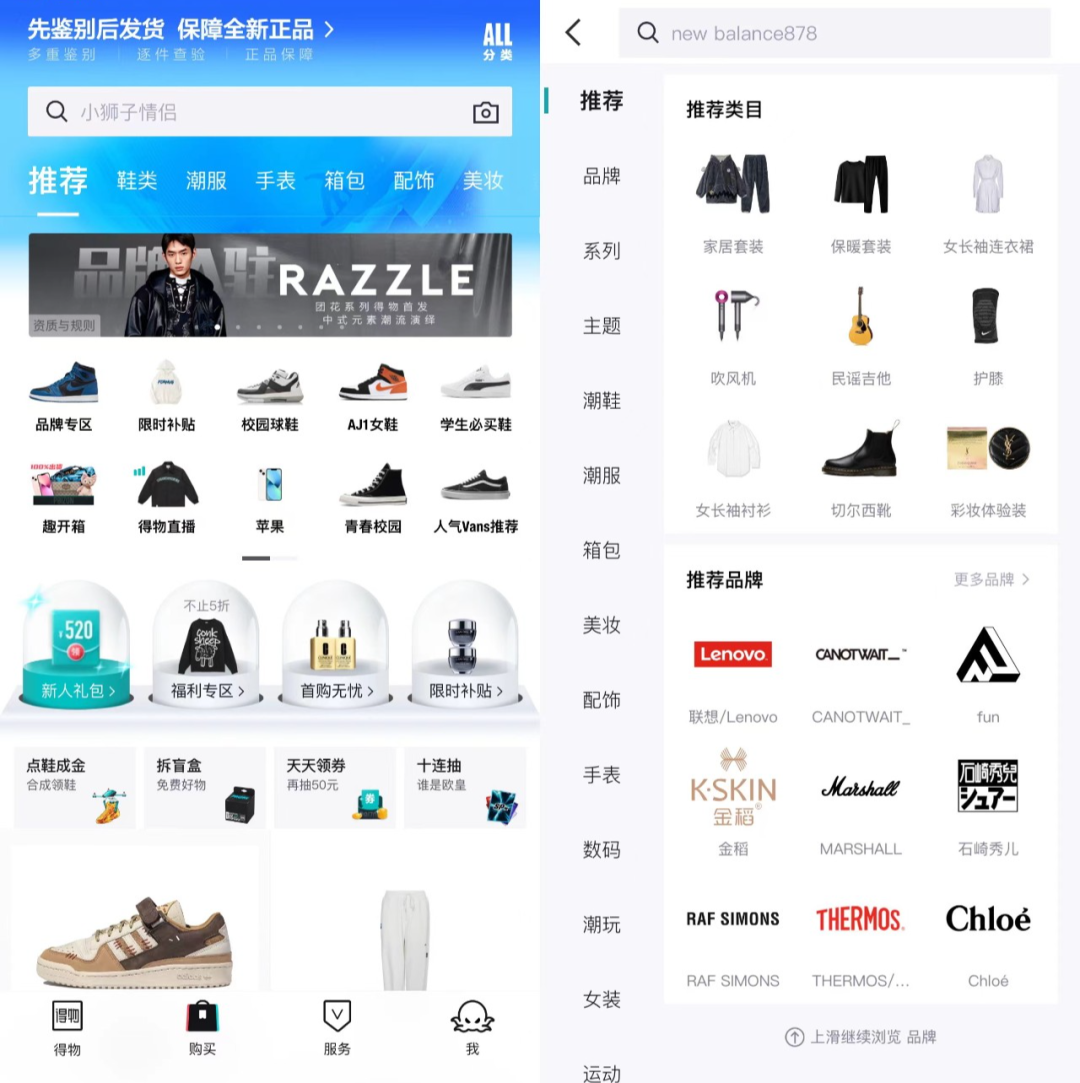Open the 更多品牌 link
The image size is (1080, 1083).
point(991,579)
